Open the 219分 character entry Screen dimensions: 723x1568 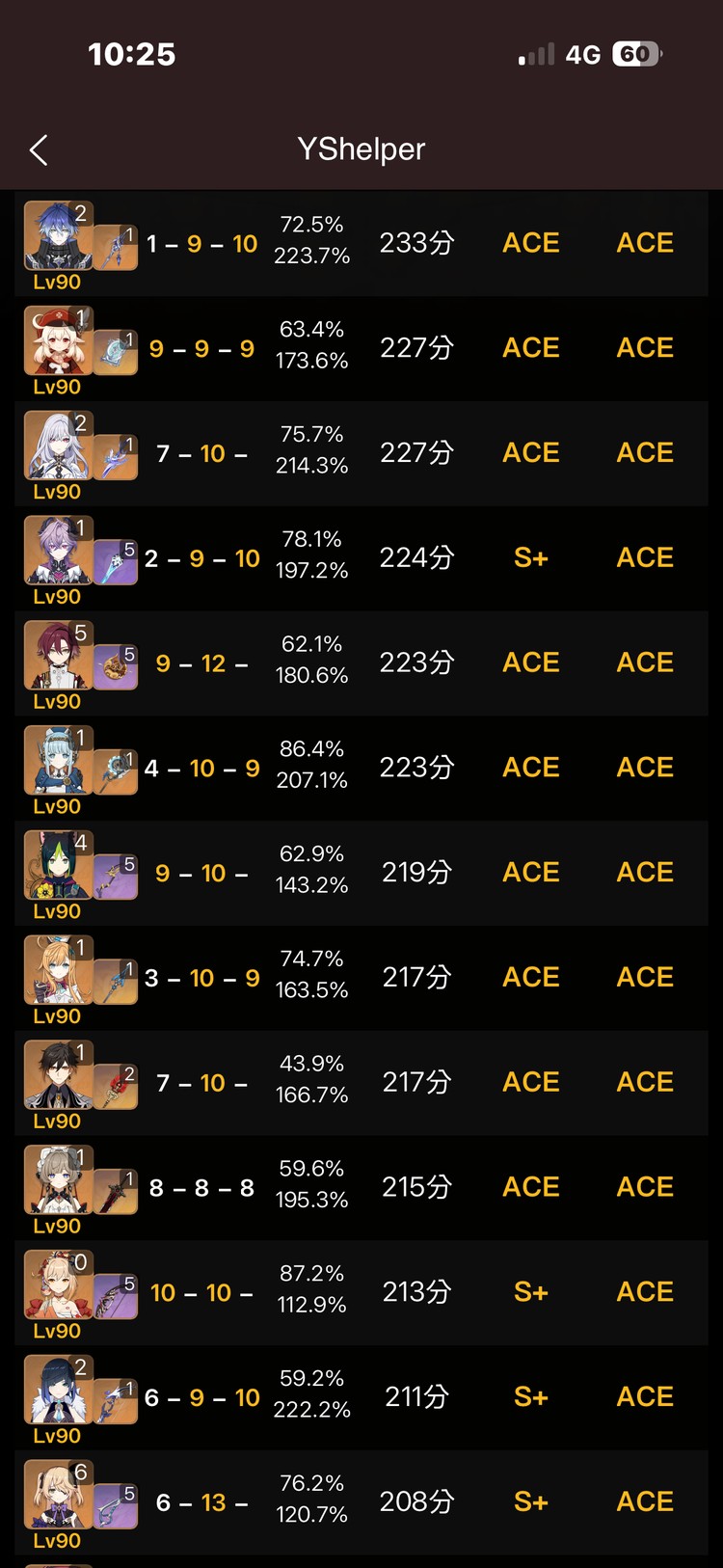point(361,873)
